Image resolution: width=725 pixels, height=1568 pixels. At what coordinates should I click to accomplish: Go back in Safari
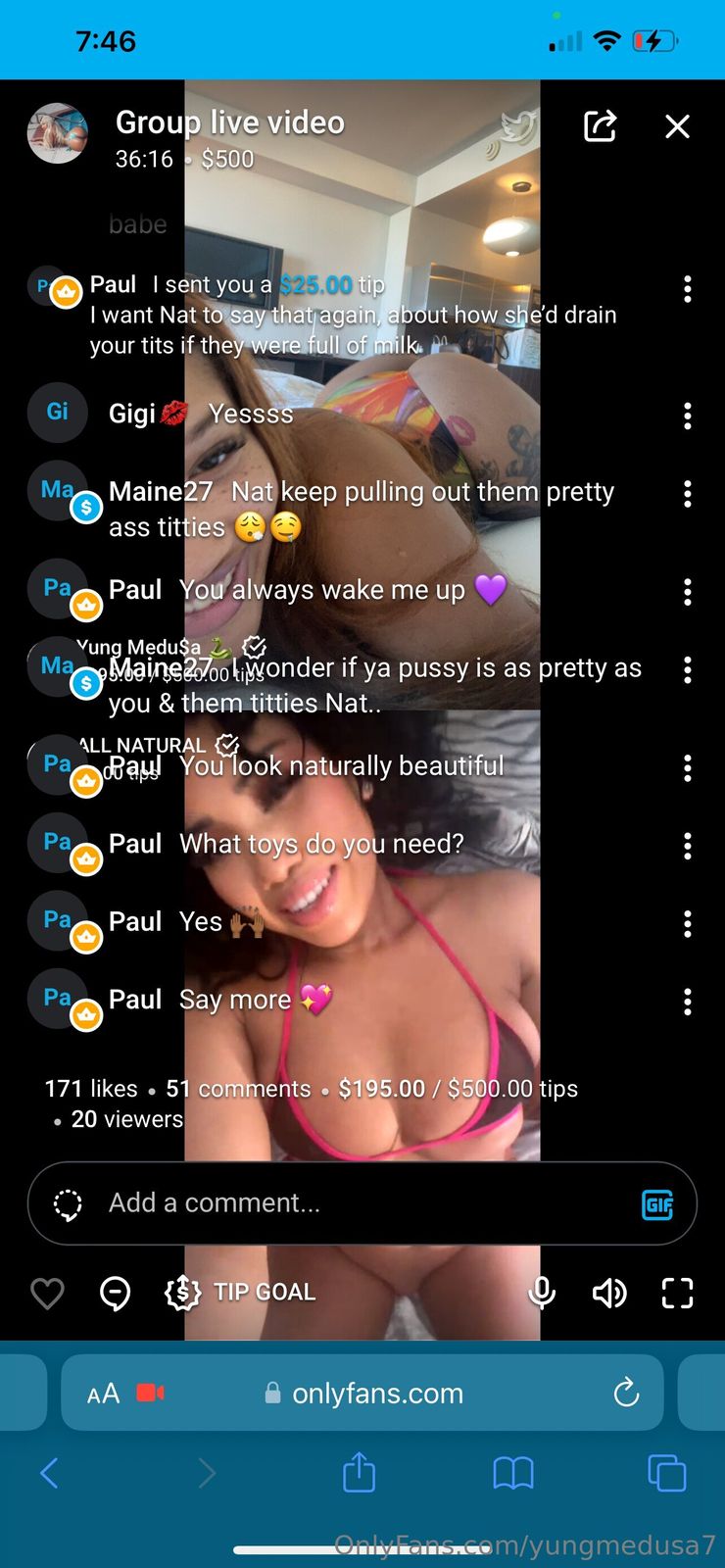pyautogui.click(x=49, y=1472)
